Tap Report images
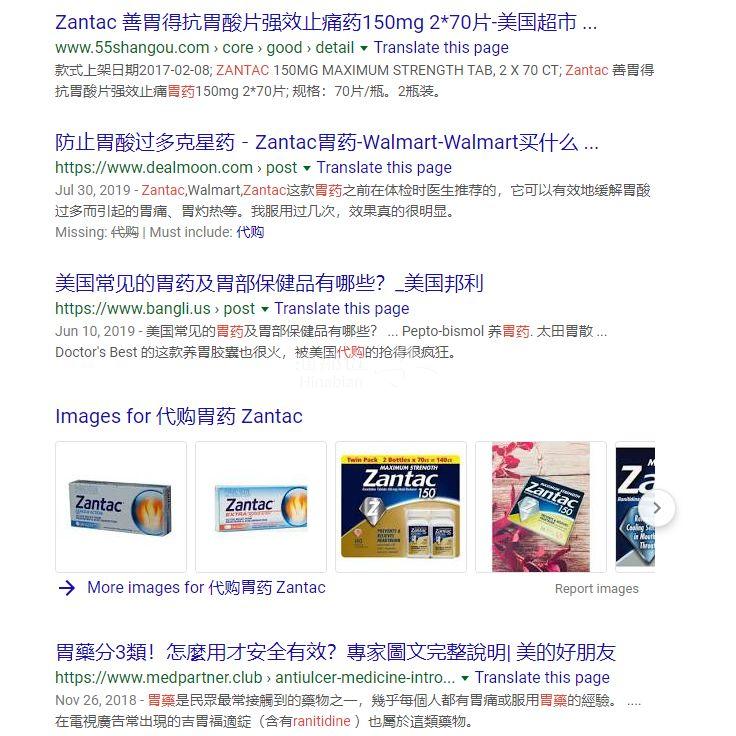The height and width of the screenshot is (736, 736). (596, 589)
